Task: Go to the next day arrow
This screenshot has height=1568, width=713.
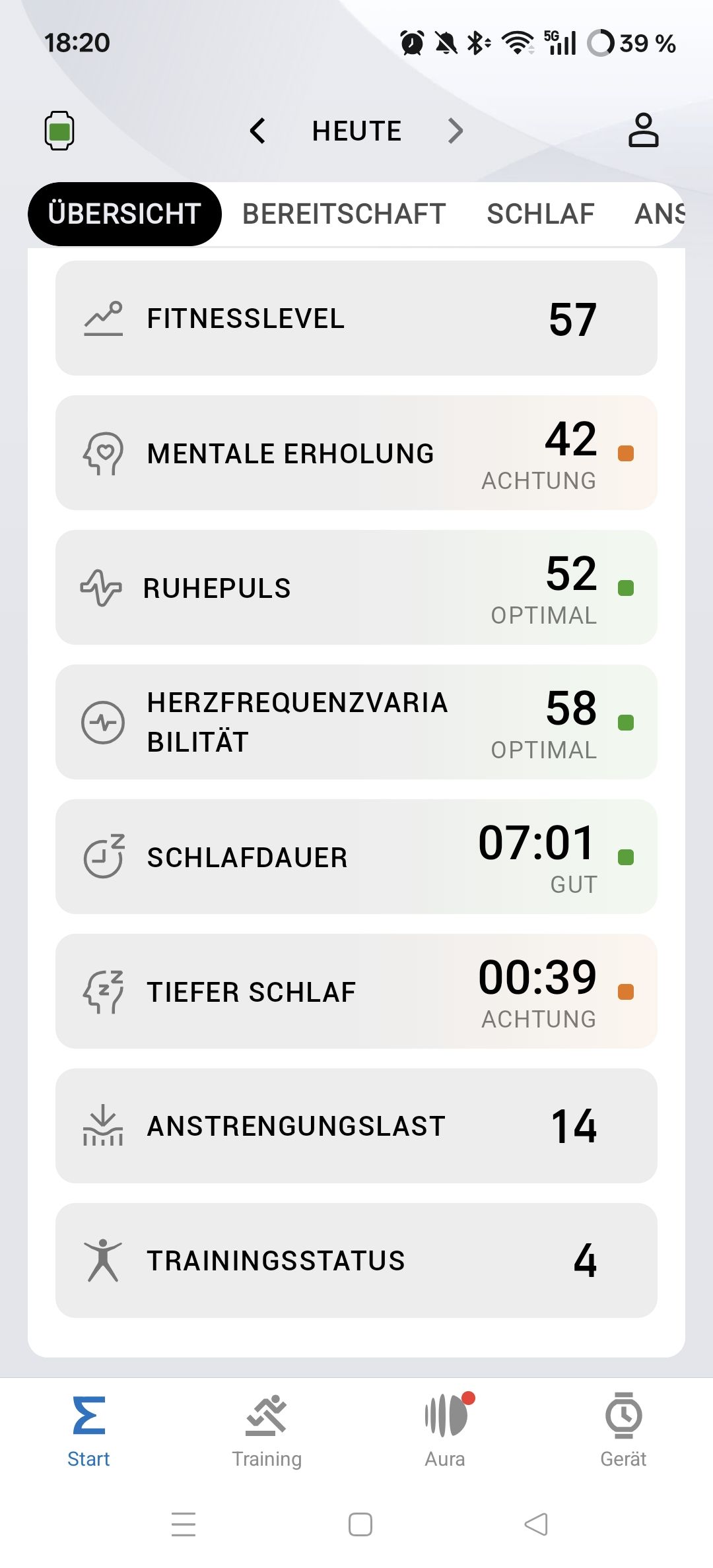Action: point(455,131)
